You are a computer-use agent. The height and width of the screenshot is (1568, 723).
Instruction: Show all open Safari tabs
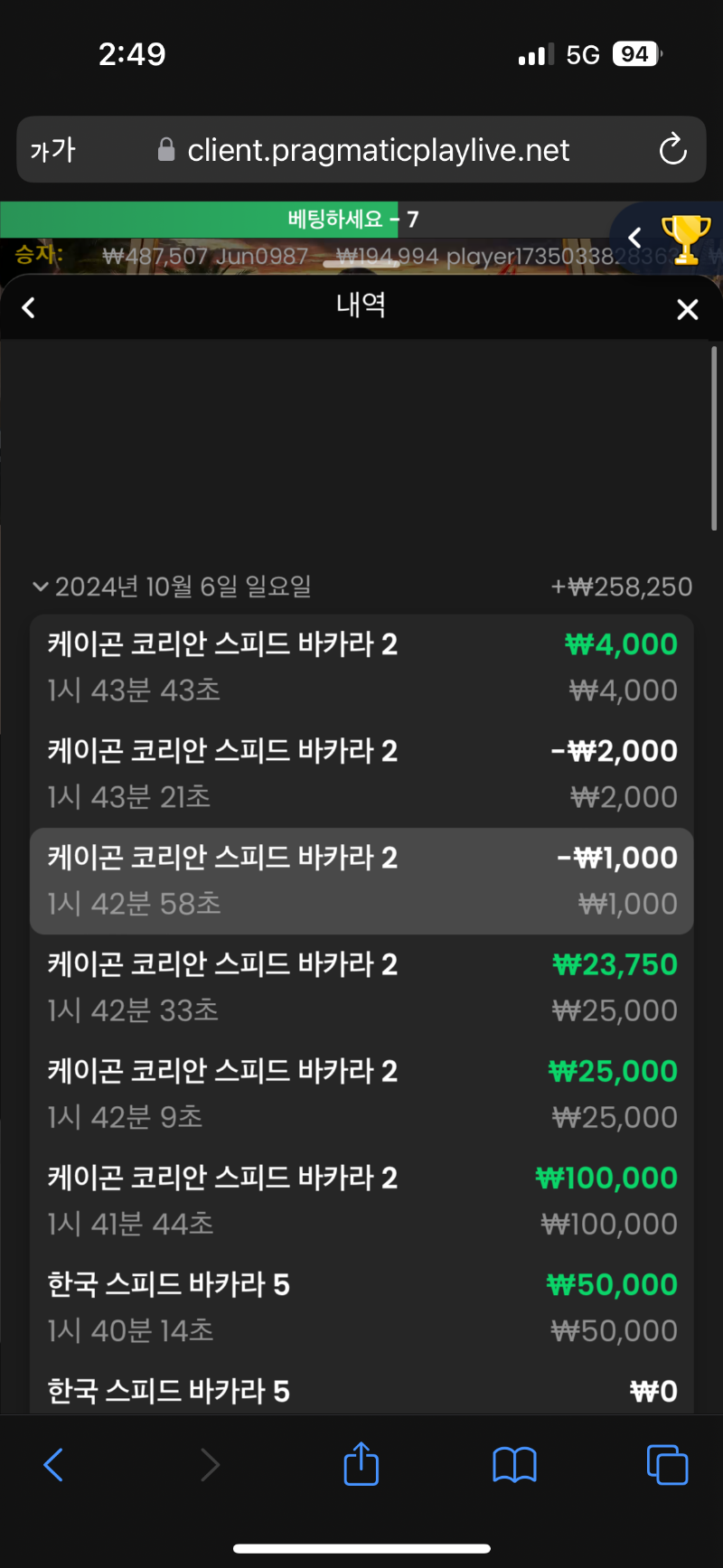667,1464
